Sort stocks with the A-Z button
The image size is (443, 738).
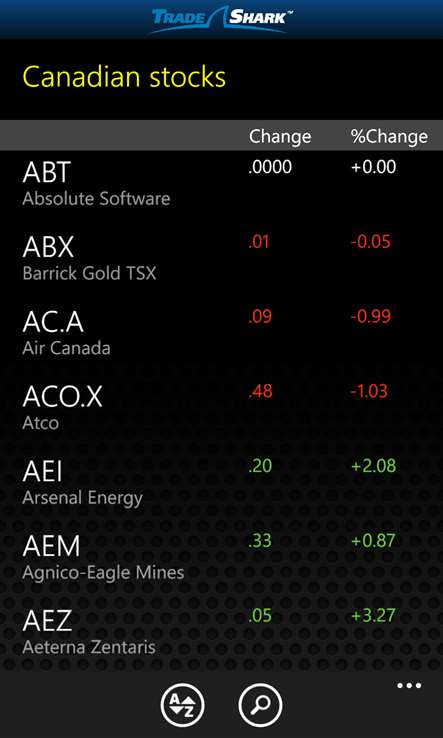[183, 705]
